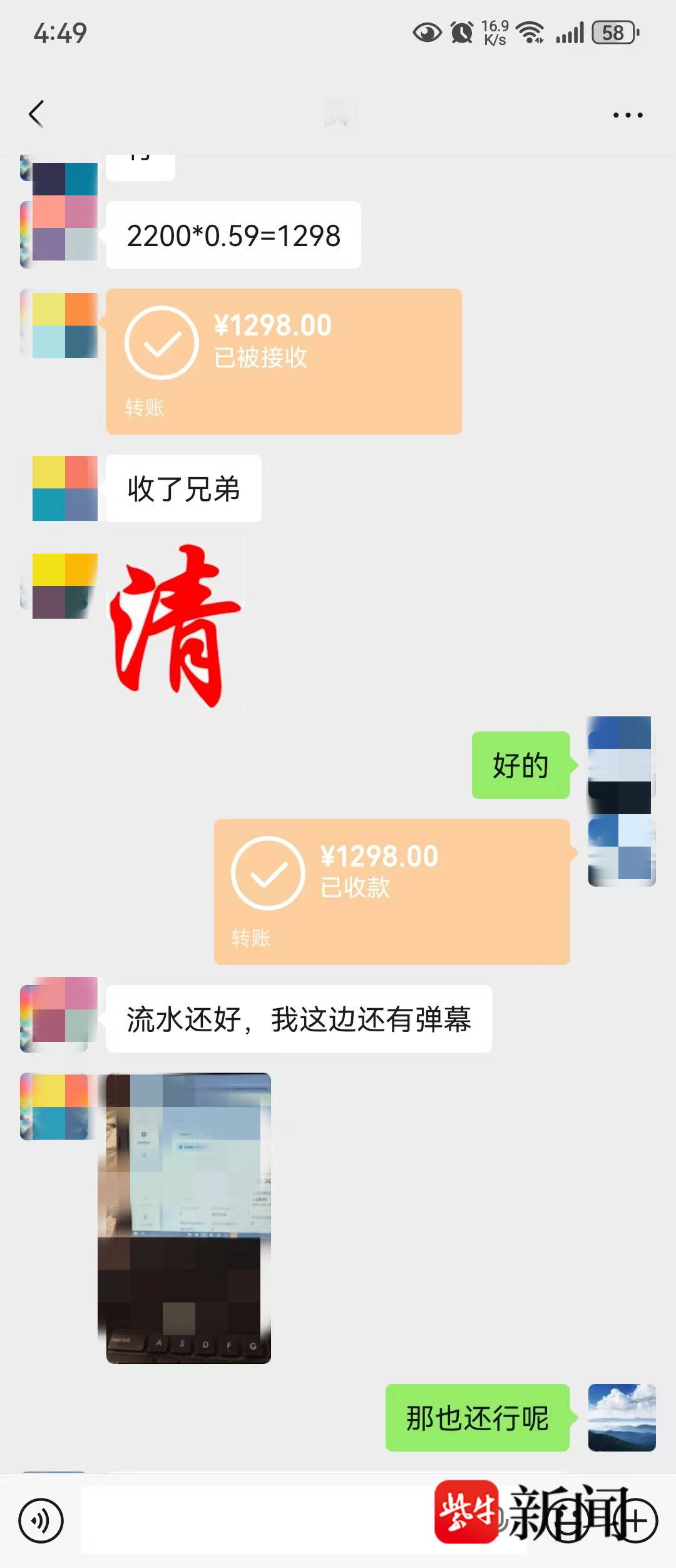Open the received ¥1298.00 transfer marked 已被接收

pos(284,361)
